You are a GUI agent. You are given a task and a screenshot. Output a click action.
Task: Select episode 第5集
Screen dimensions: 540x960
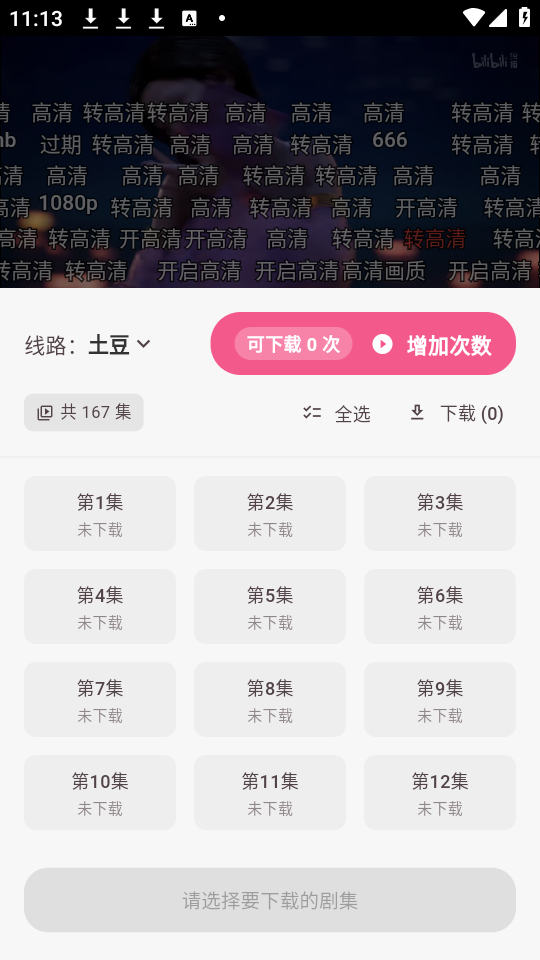click(x=270, y=606)
